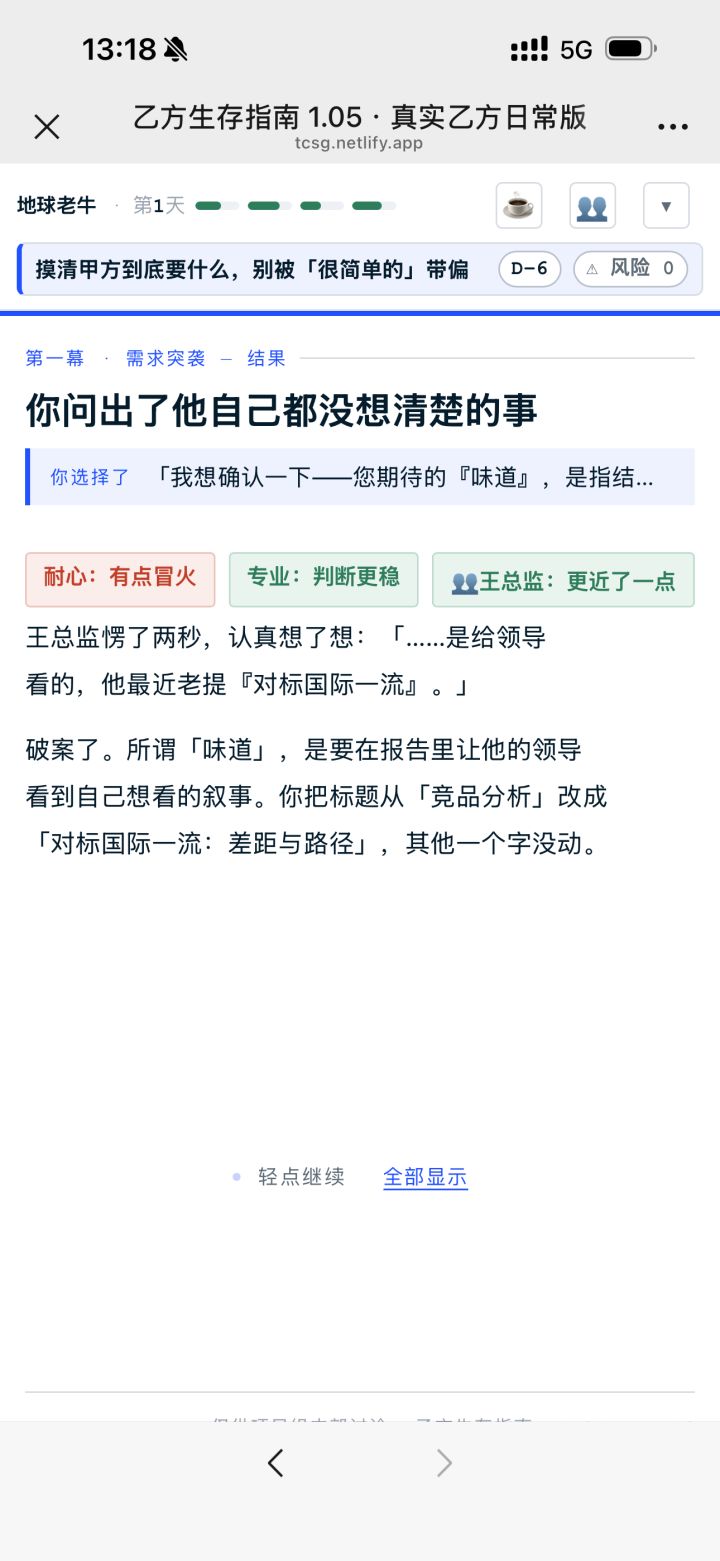Open the three-dot overflow menu

click(x=673, y=127)
